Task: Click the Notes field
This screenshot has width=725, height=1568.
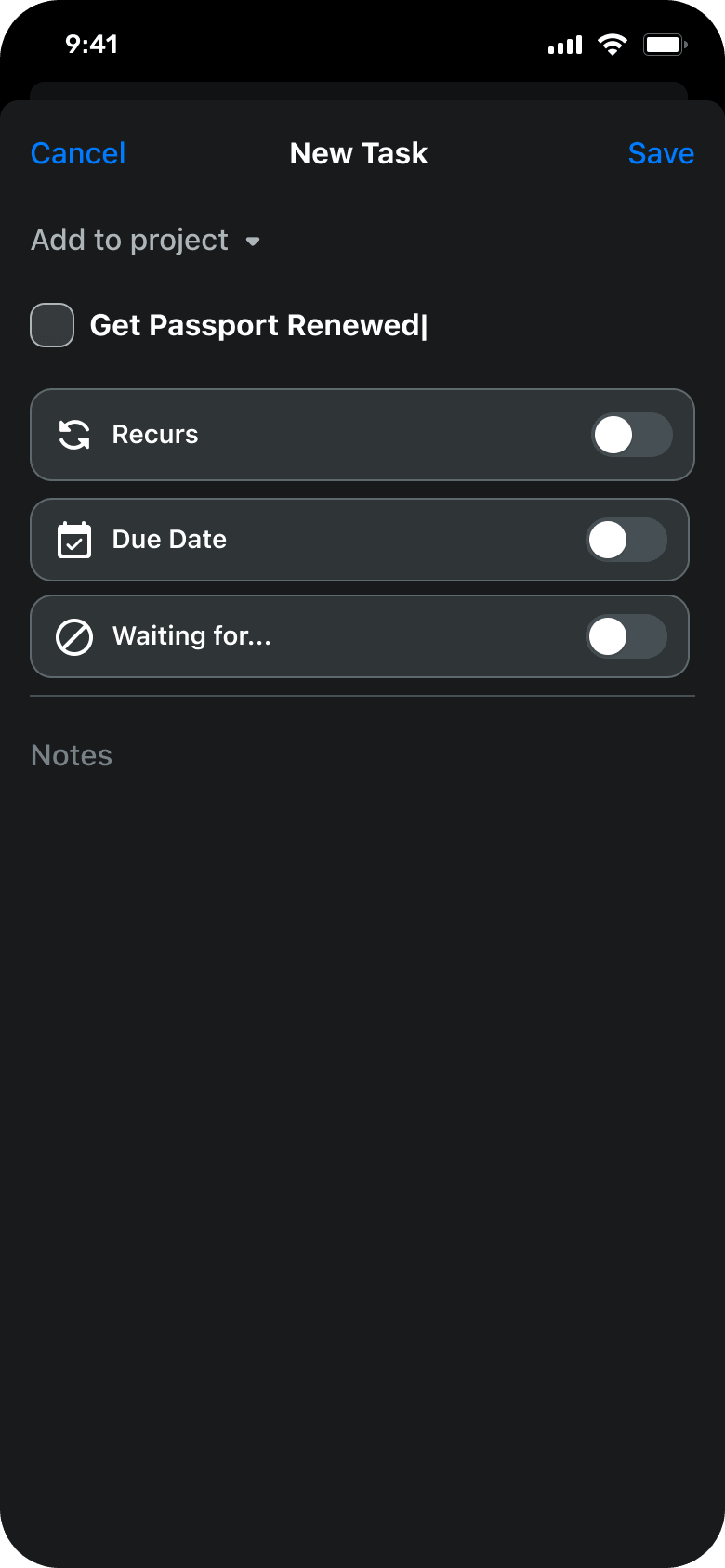Action: coord(71,755)
